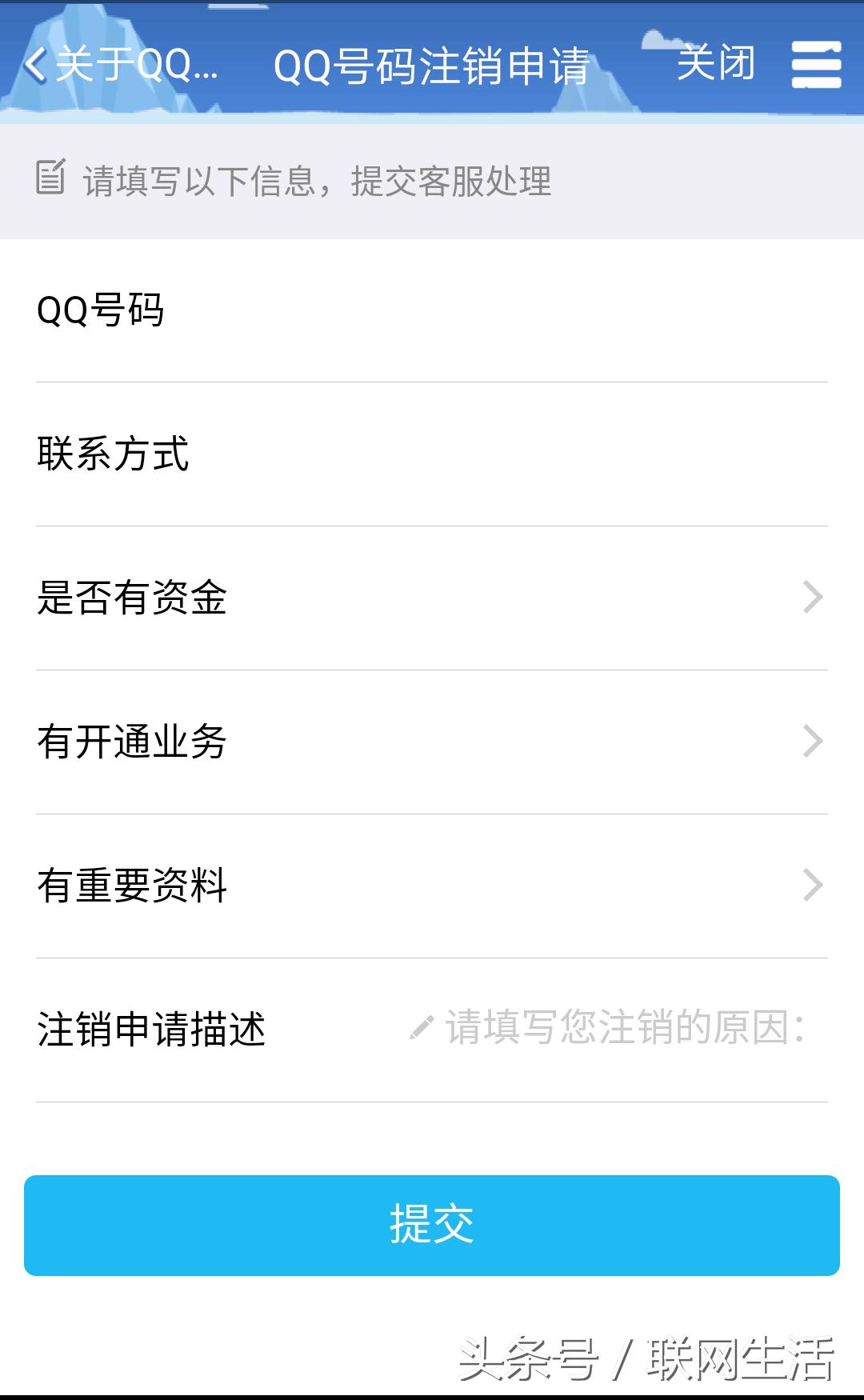Click the edit note icon beside the instructions
Viewport: 864px width, 1400px height.
click(50, 178)
